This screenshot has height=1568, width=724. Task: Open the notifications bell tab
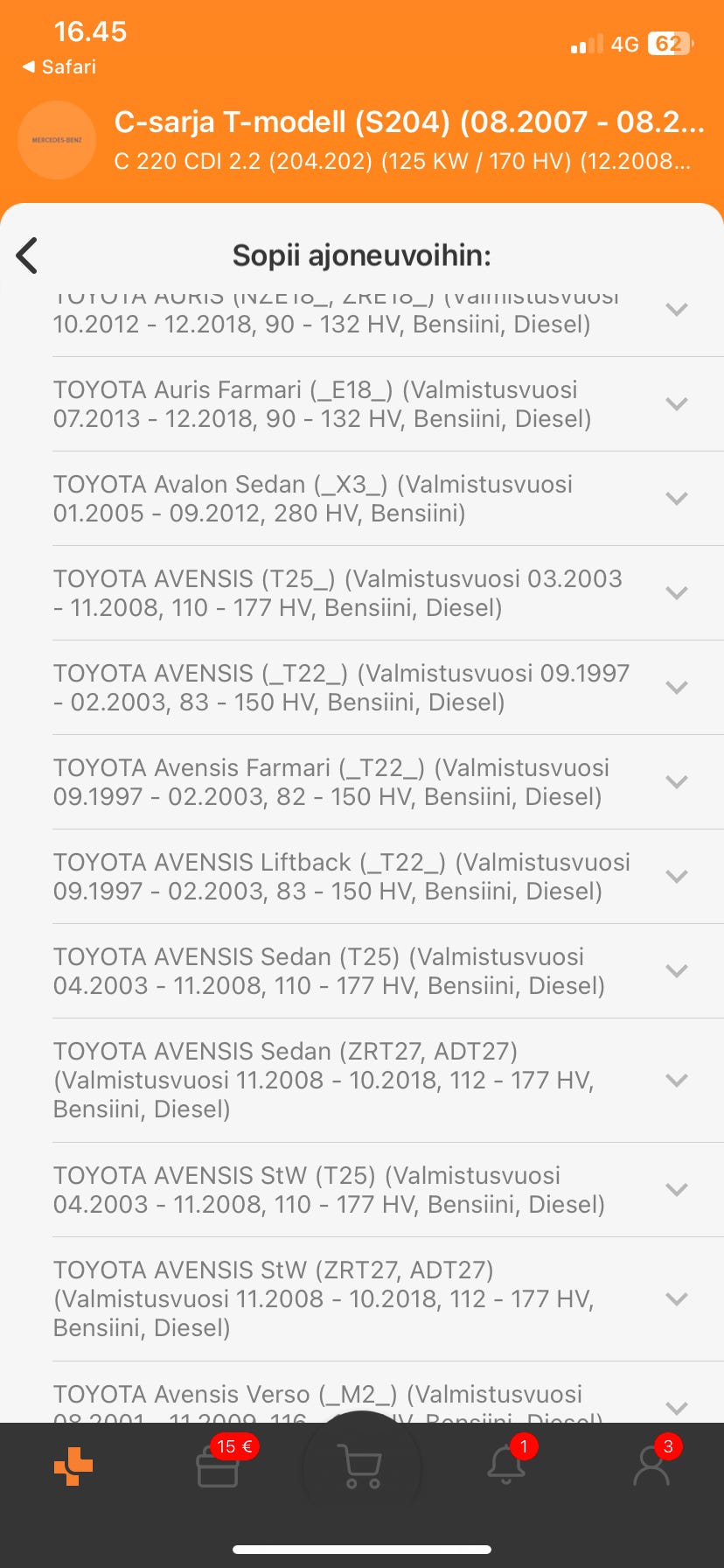pos(506,1466)
